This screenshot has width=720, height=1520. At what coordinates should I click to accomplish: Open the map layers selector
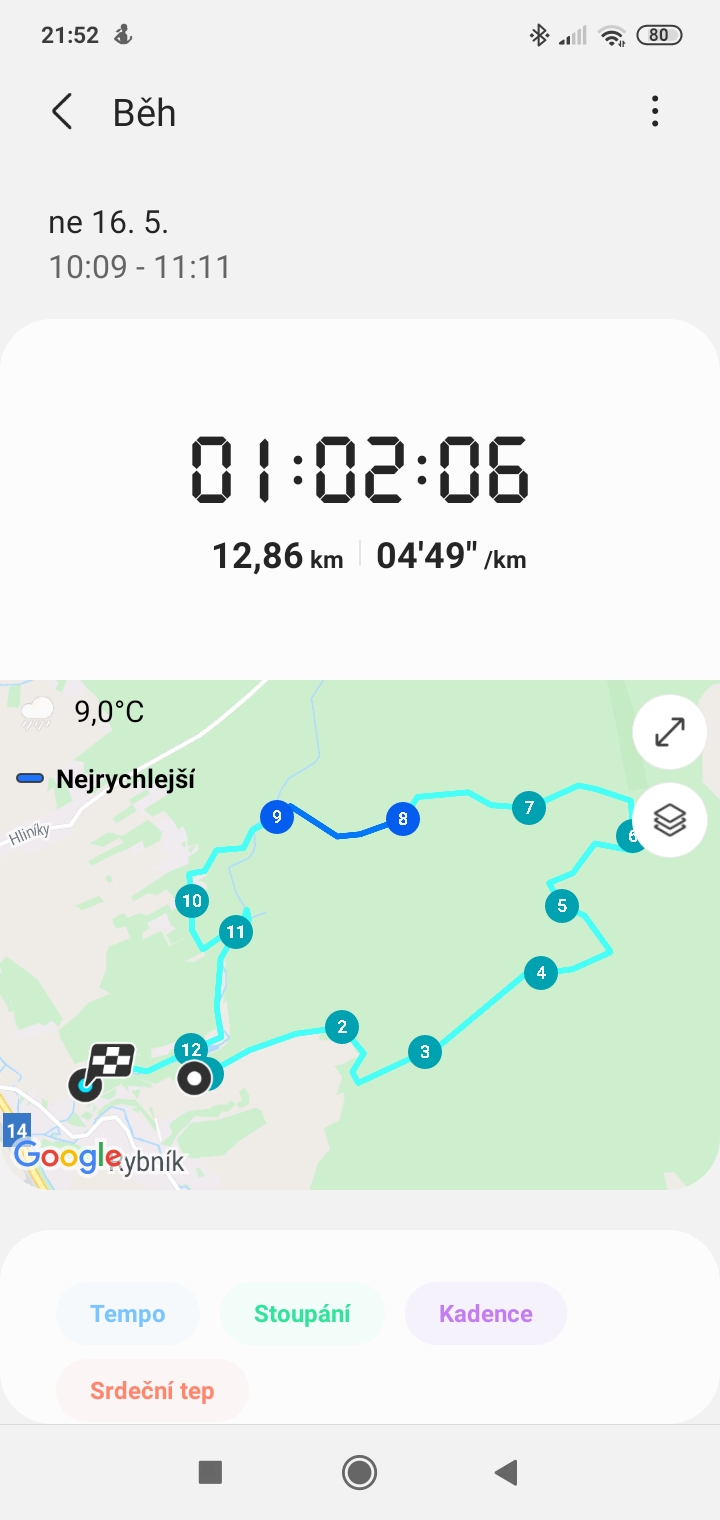pyautogui.click(x=669, y=820)
